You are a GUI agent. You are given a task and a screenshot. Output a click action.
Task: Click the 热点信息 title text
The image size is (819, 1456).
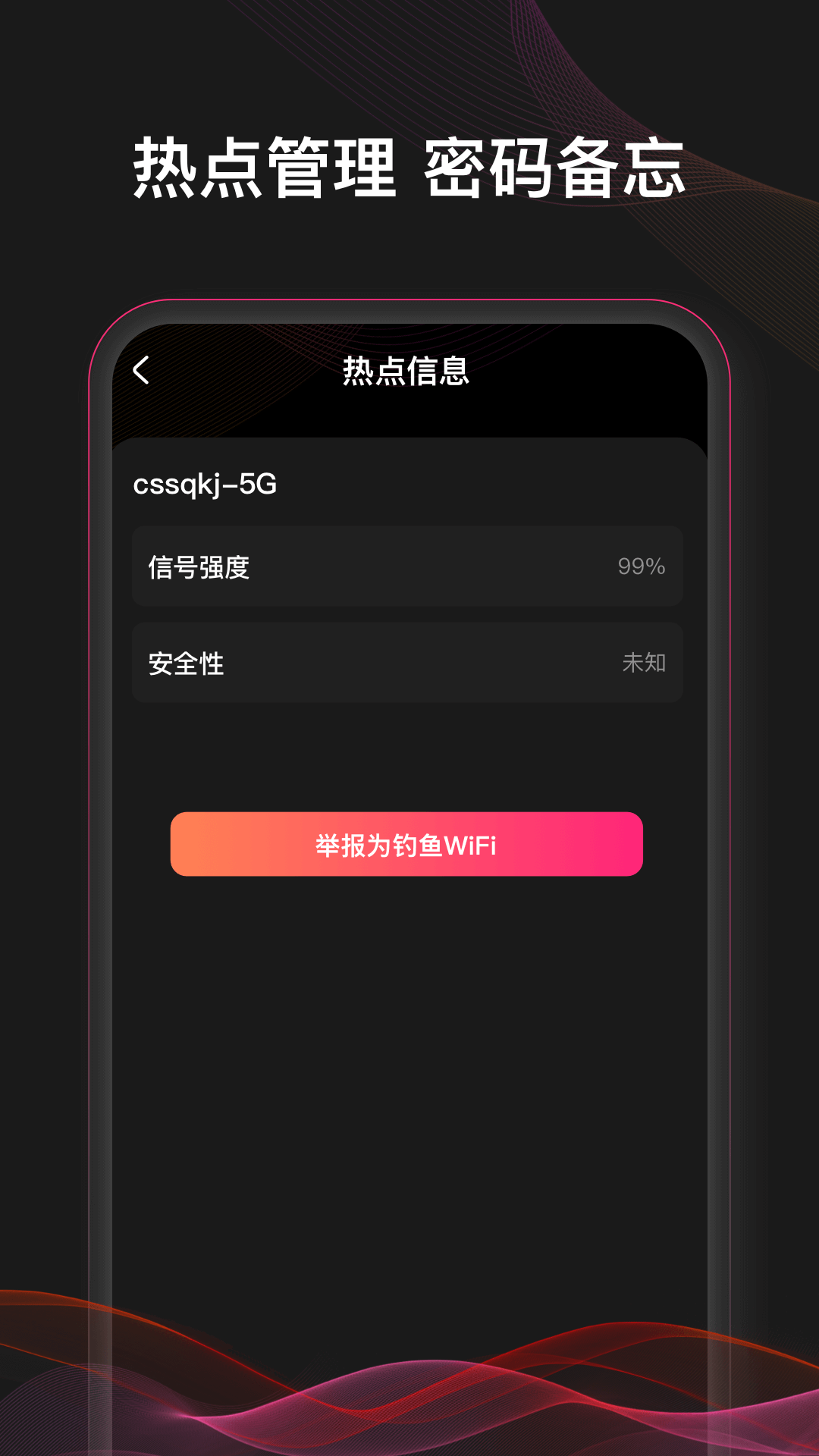(x=407, y=372)
